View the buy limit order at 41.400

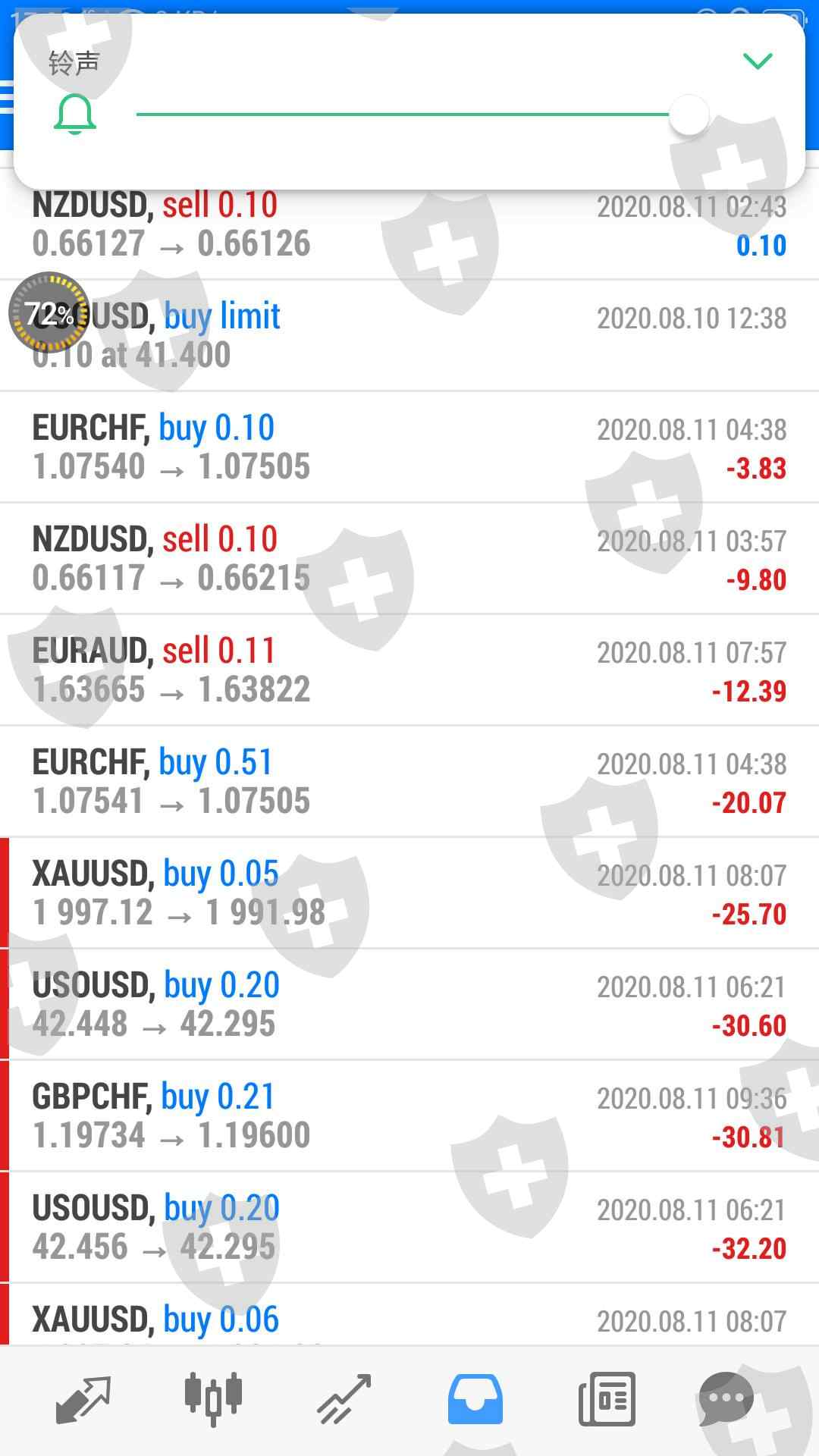[x=409, y=336]
